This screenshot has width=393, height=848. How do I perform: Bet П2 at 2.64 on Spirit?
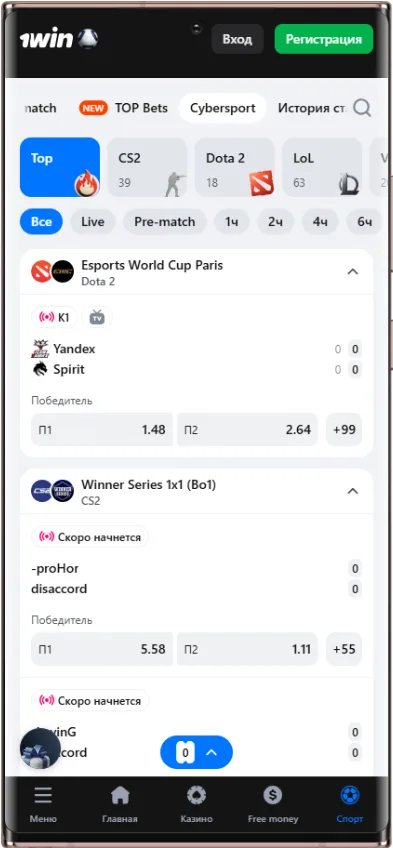point(248,429)
